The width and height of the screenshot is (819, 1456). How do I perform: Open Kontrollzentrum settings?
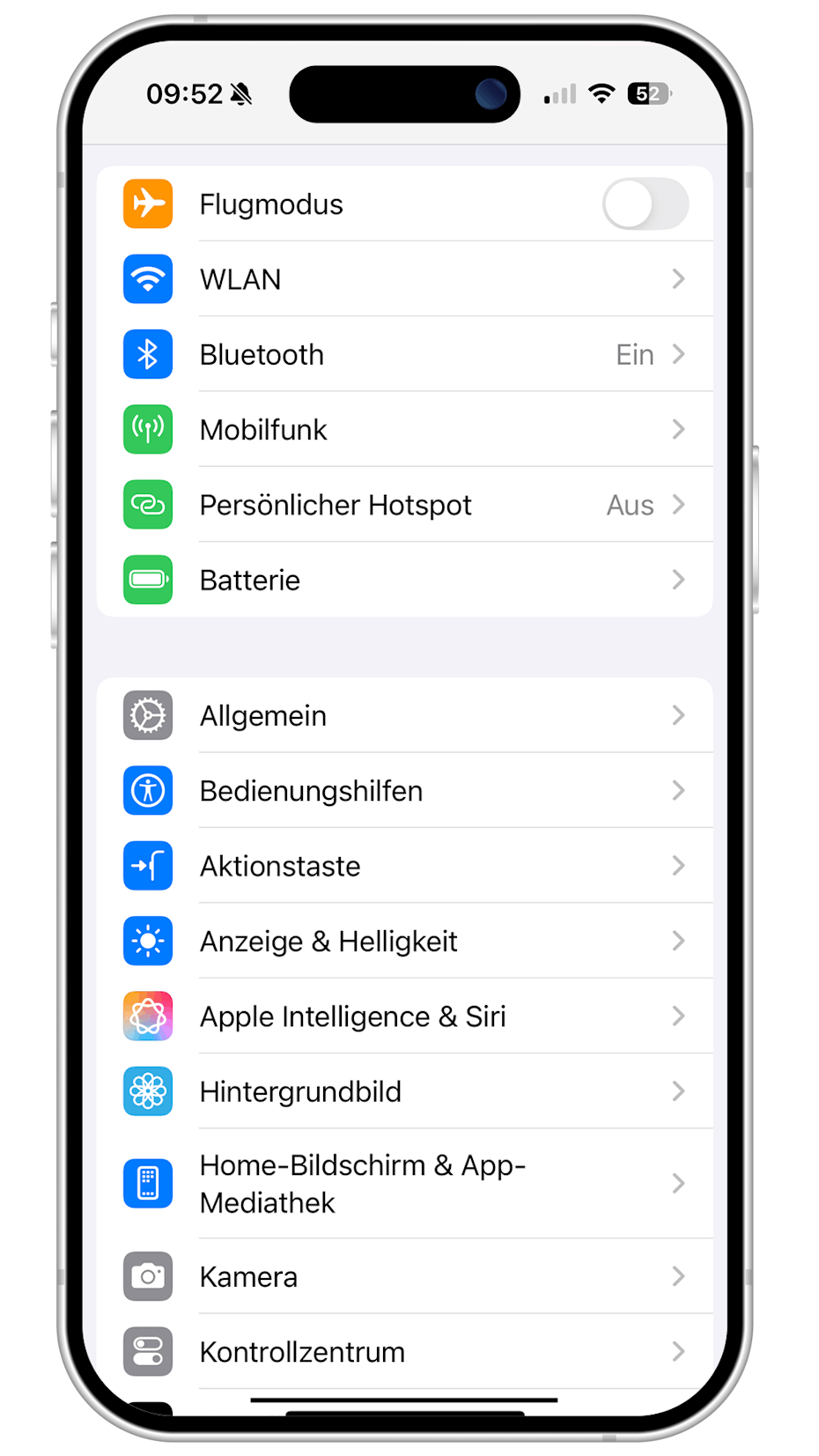(x=405, y=1352)
